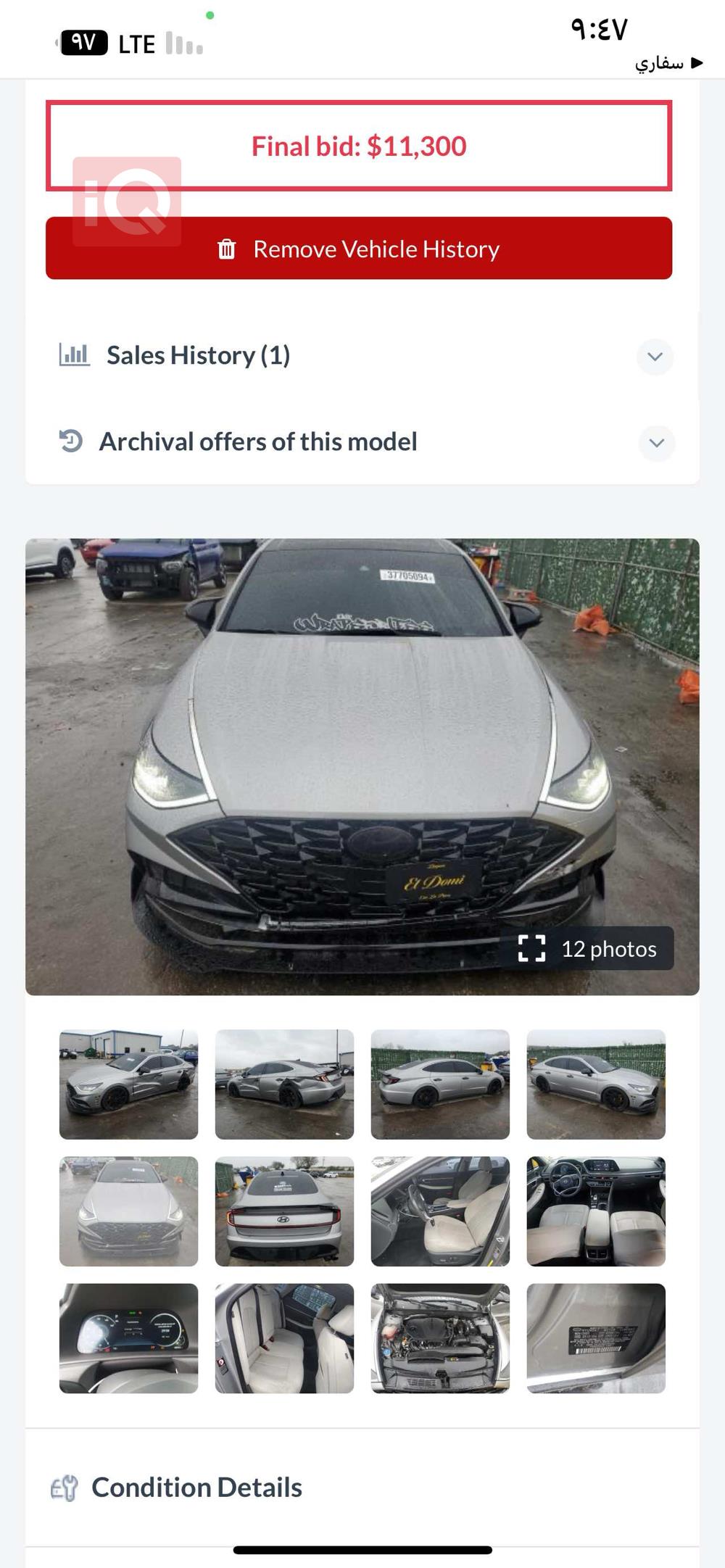The image size is (725, 1568).
Task: View thumbnail of rear quarter damage
Action: tap(284, 1084)
